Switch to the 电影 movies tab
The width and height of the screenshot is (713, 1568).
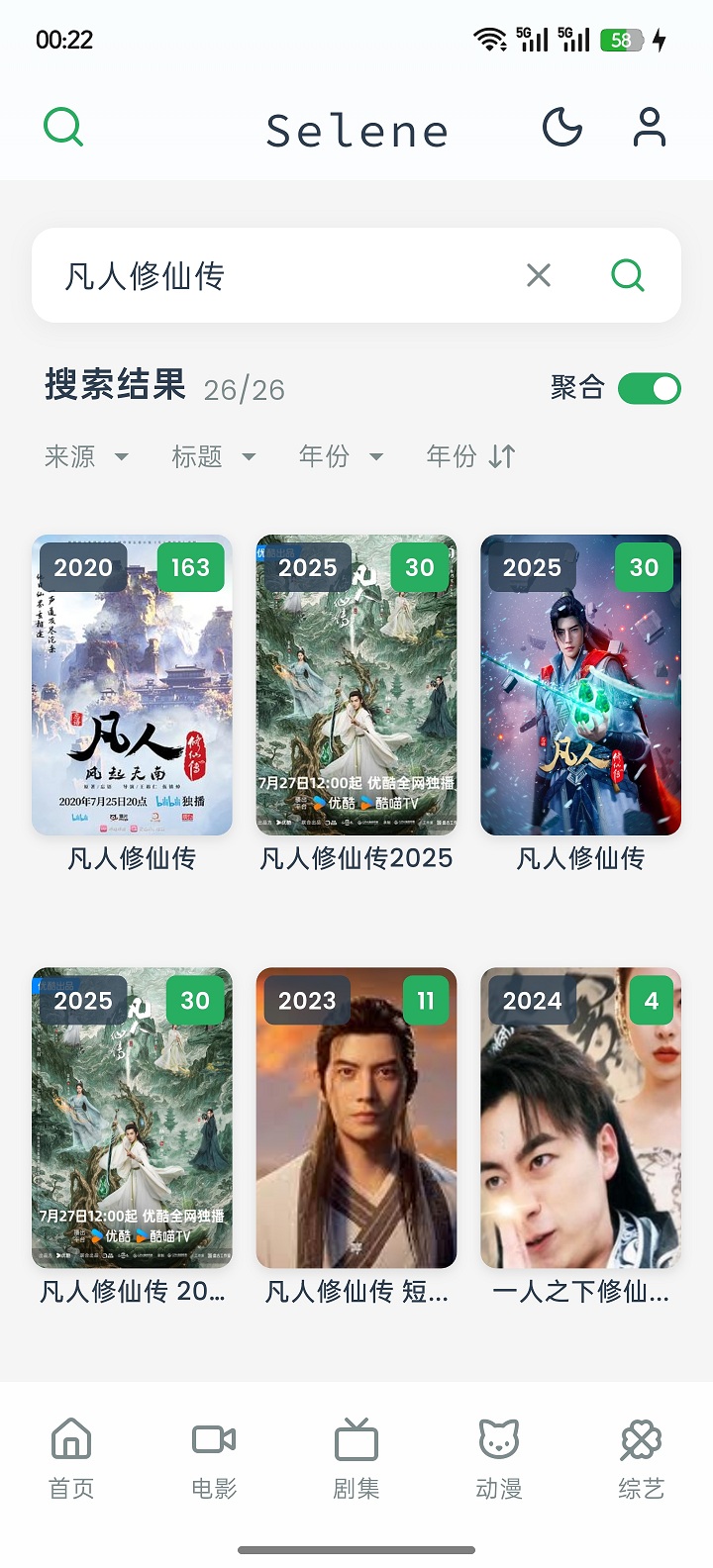(x=214, y=1457)
